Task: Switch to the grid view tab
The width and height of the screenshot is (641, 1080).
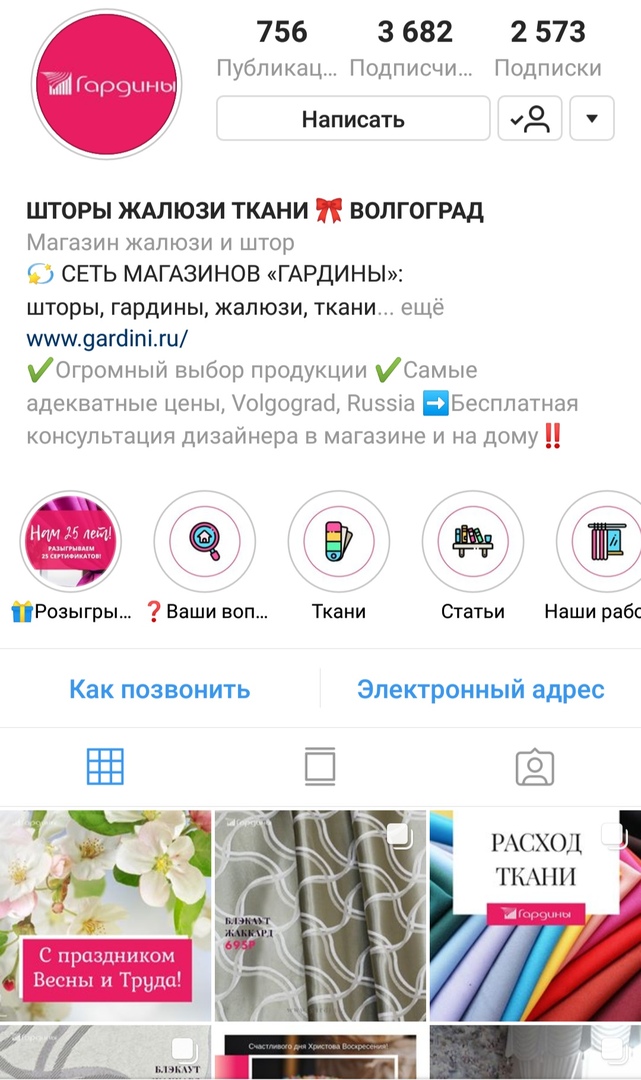Action: [105, 767]
